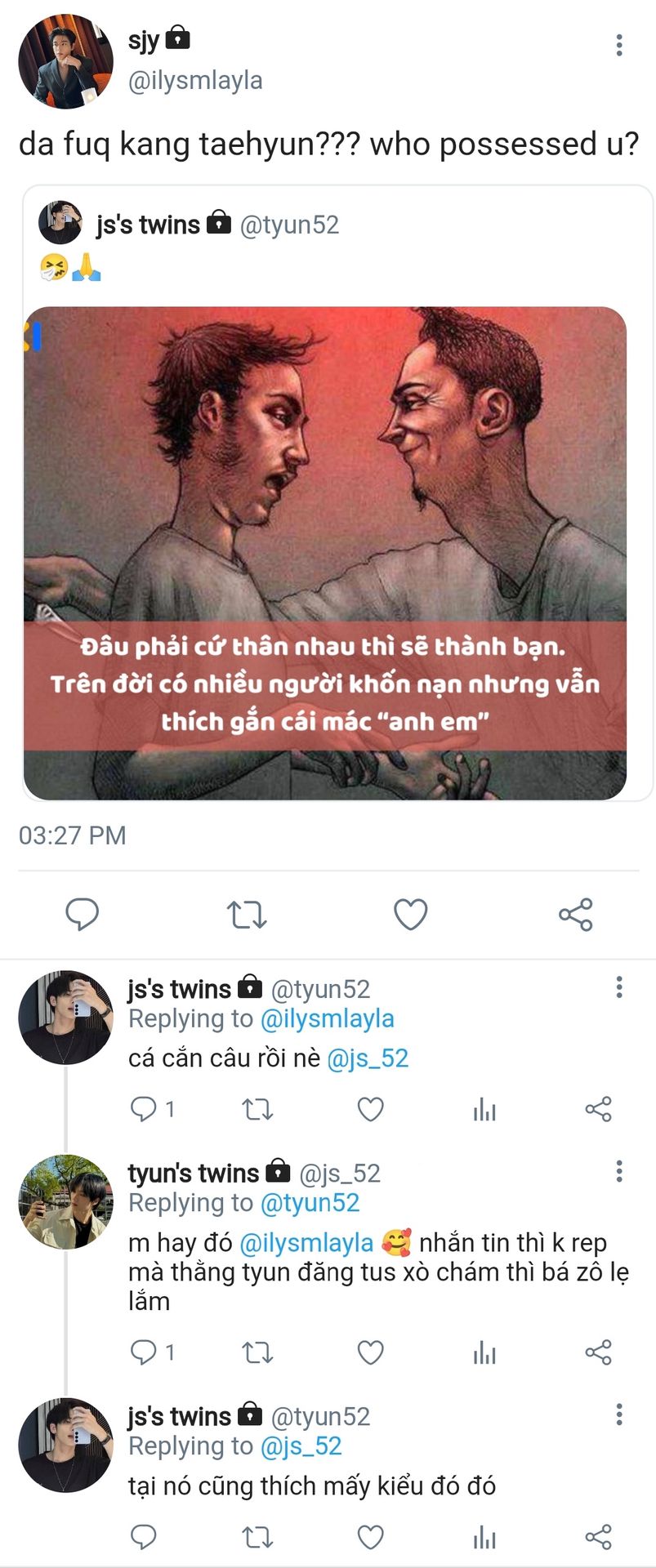Screen dimensions: 656x1568
Task: Open tyun's twins profile avatar
Action: click(x=66, y=1201)
